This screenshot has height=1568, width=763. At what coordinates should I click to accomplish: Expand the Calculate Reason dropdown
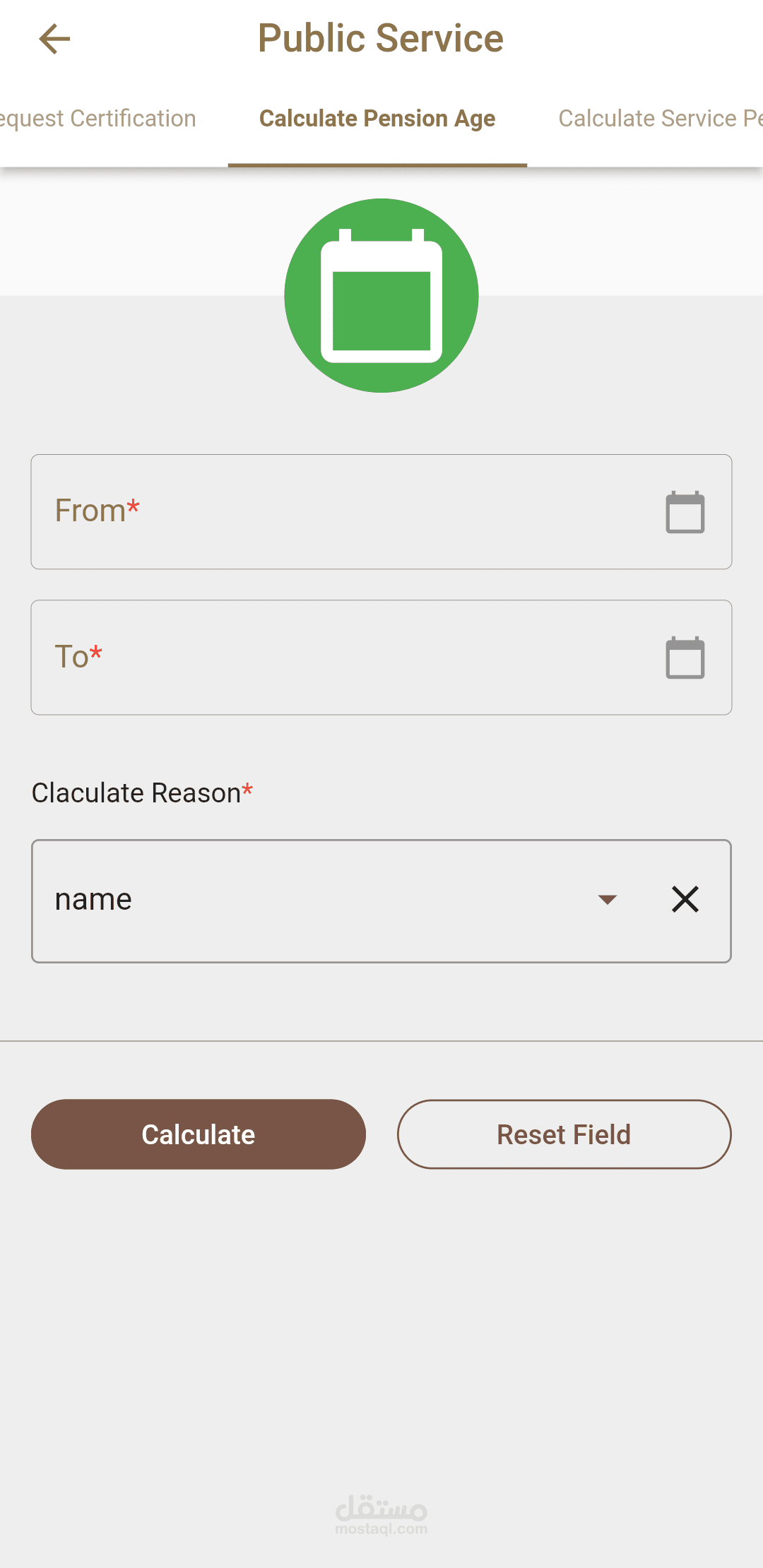608,900
